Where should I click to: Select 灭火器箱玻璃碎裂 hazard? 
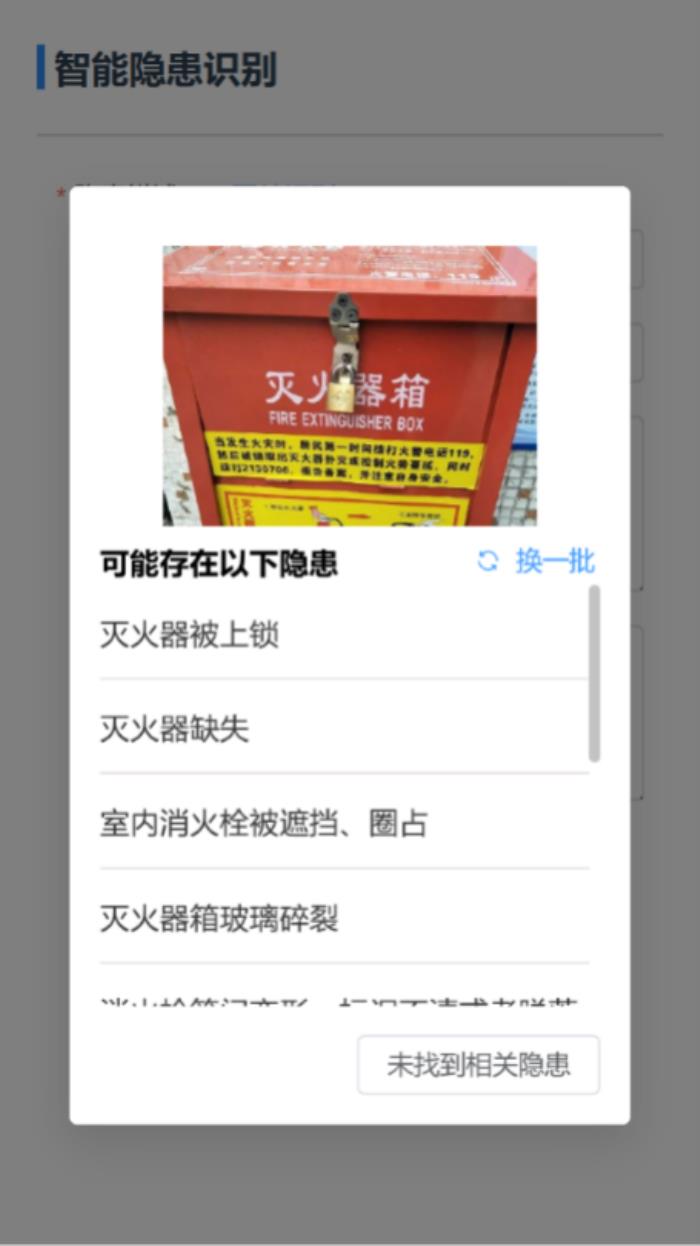tap(344, 917)
